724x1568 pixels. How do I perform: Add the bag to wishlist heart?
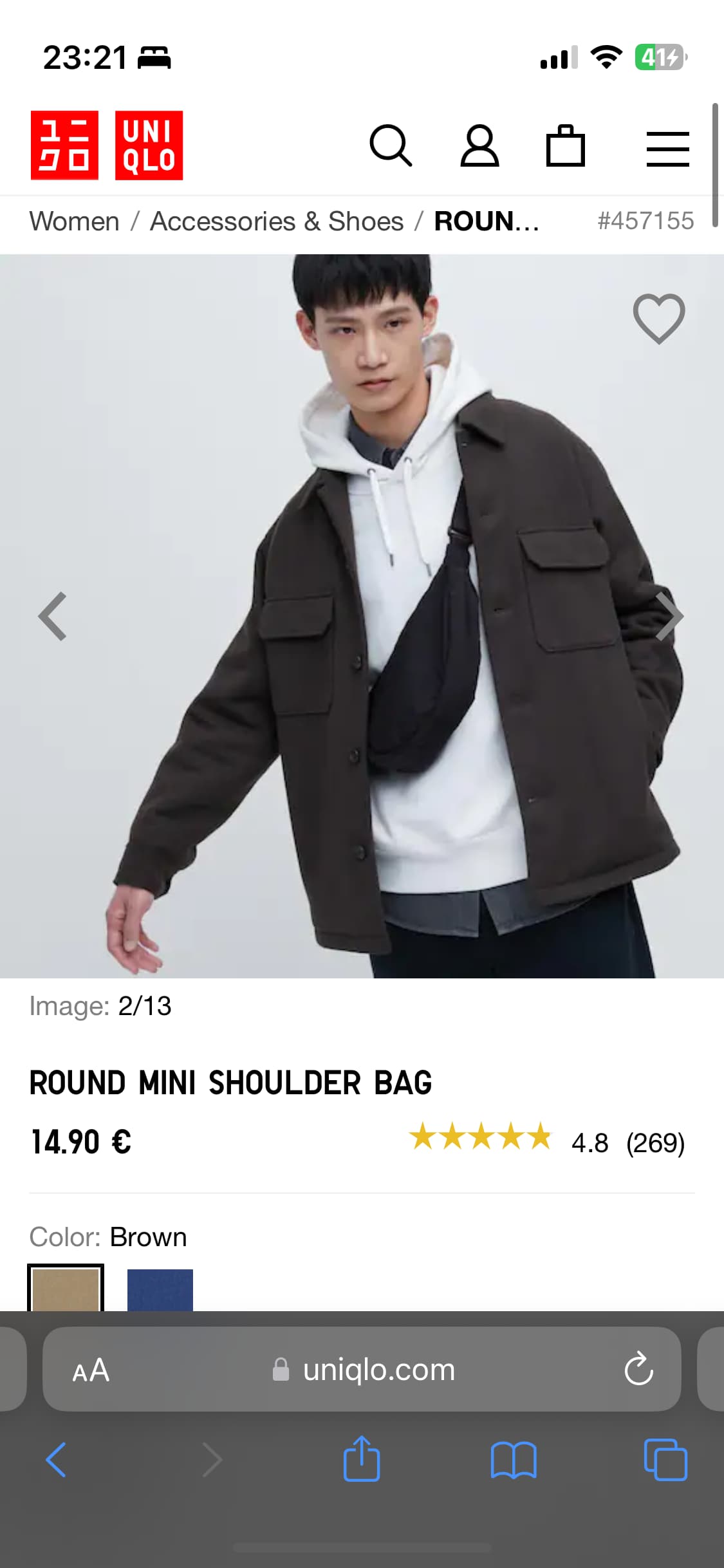659,318
